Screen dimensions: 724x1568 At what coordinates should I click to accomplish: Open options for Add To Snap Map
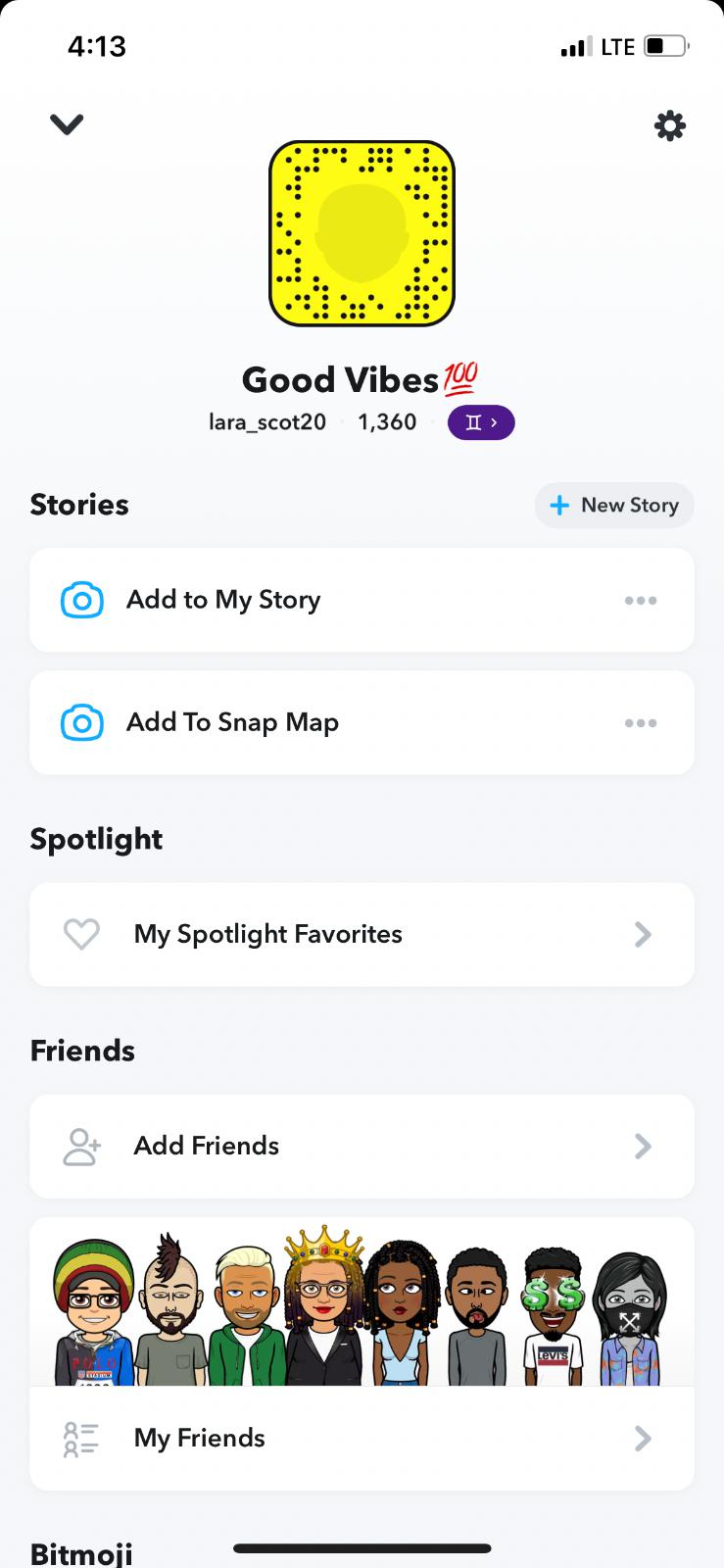641,723
